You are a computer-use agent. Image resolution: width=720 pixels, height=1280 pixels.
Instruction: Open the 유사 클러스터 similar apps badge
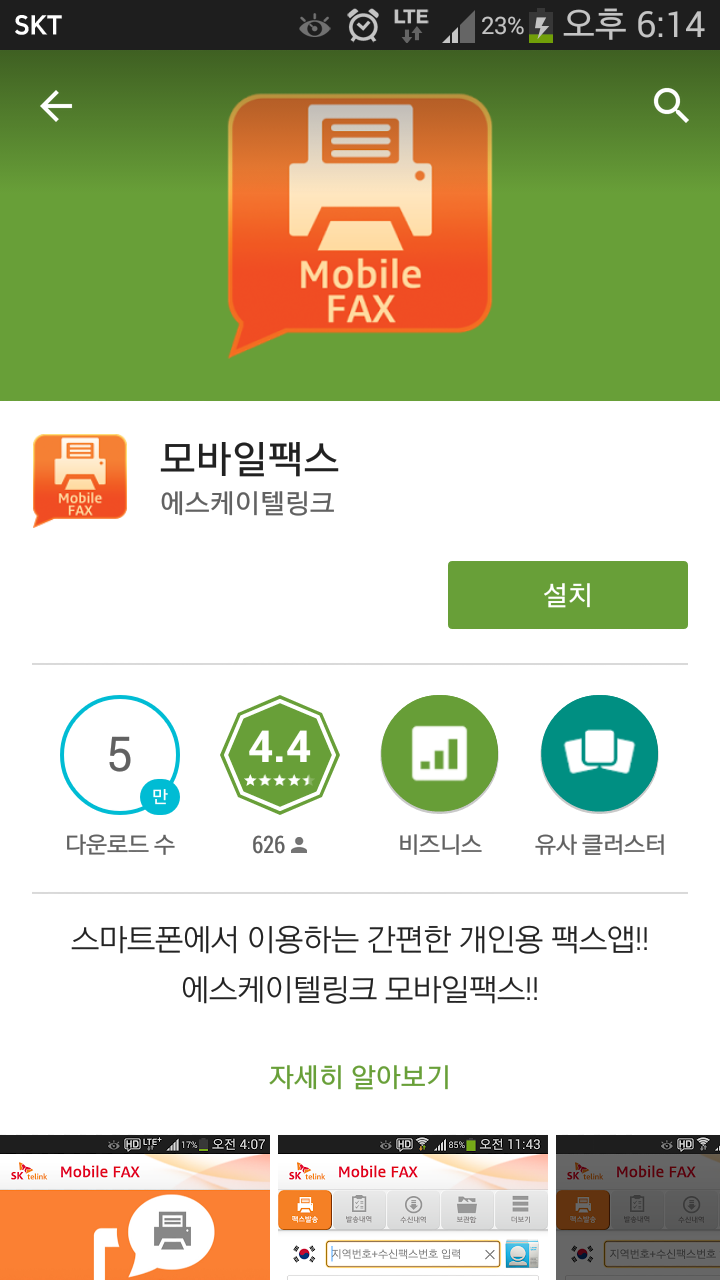coord(600,755)
